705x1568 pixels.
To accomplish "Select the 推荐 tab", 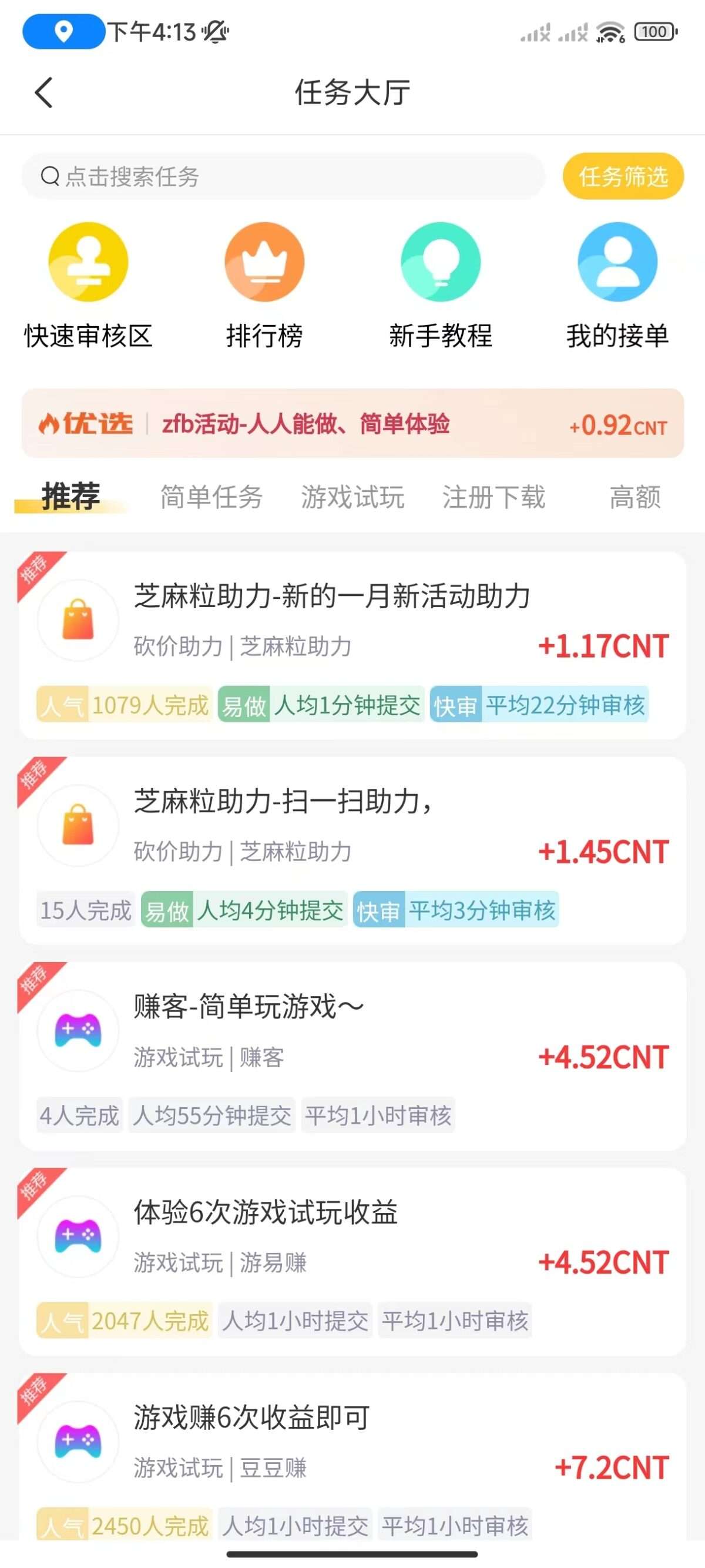I will coord(70,497).
